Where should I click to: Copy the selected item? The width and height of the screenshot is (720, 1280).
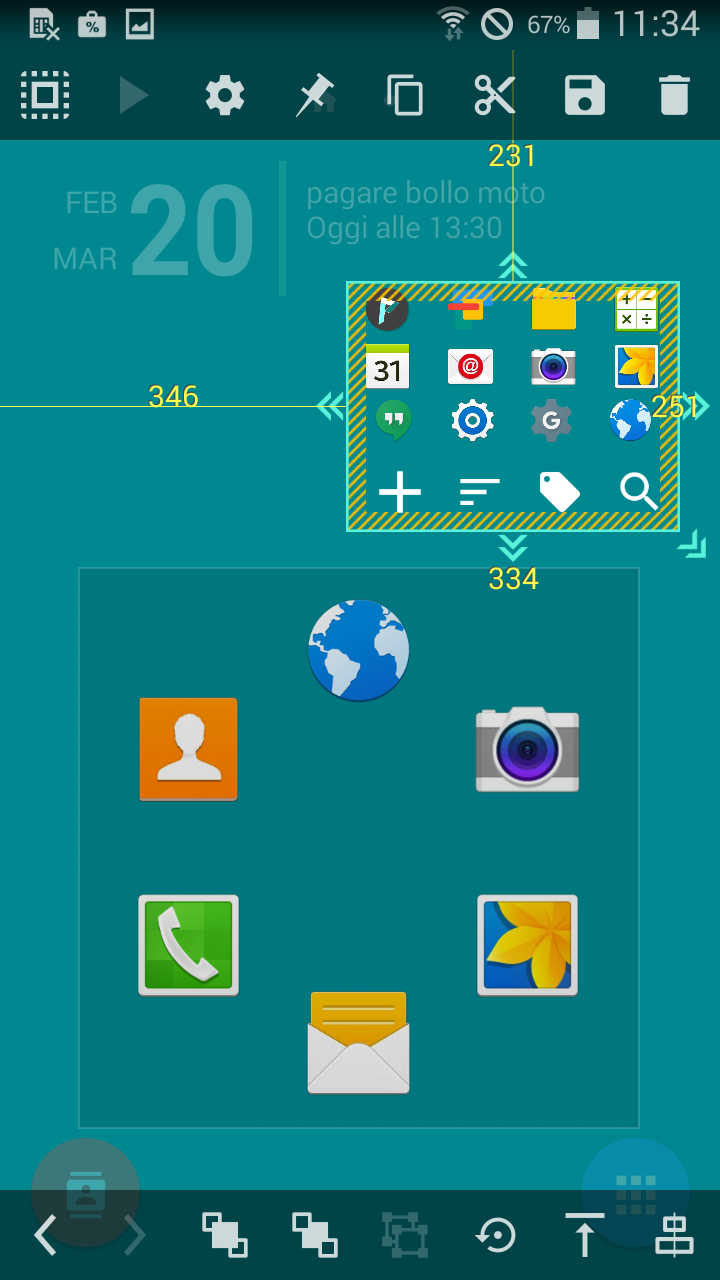[405, 96]
